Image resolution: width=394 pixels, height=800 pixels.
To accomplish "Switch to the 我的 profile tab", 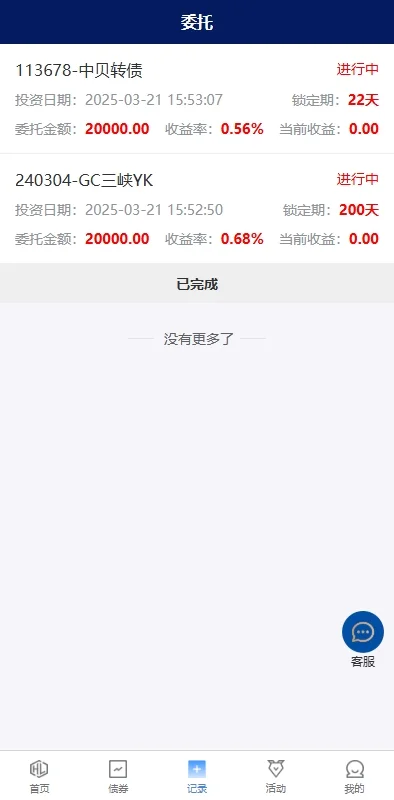I will [x=354, y=776].
